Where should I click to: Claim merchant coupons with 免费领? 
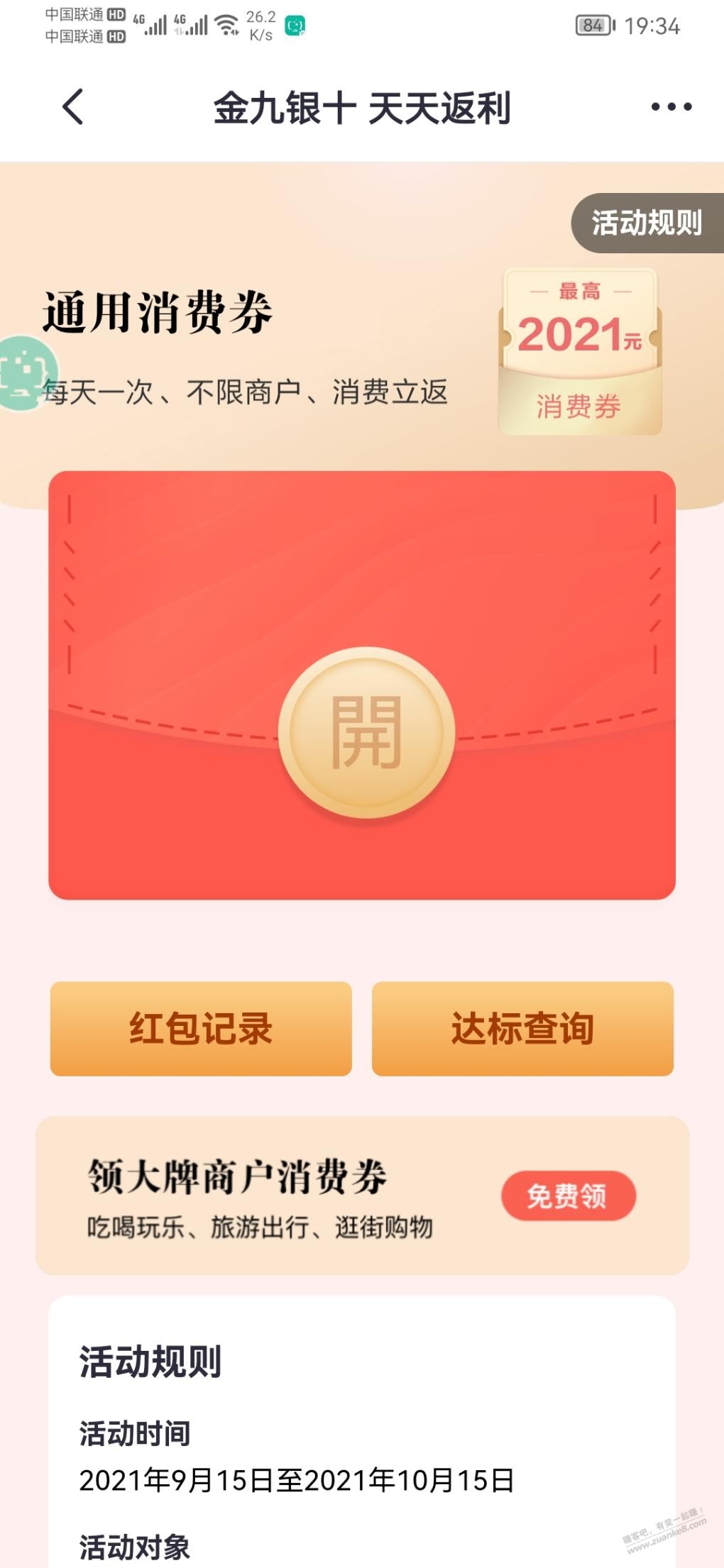coord(568,1196)
